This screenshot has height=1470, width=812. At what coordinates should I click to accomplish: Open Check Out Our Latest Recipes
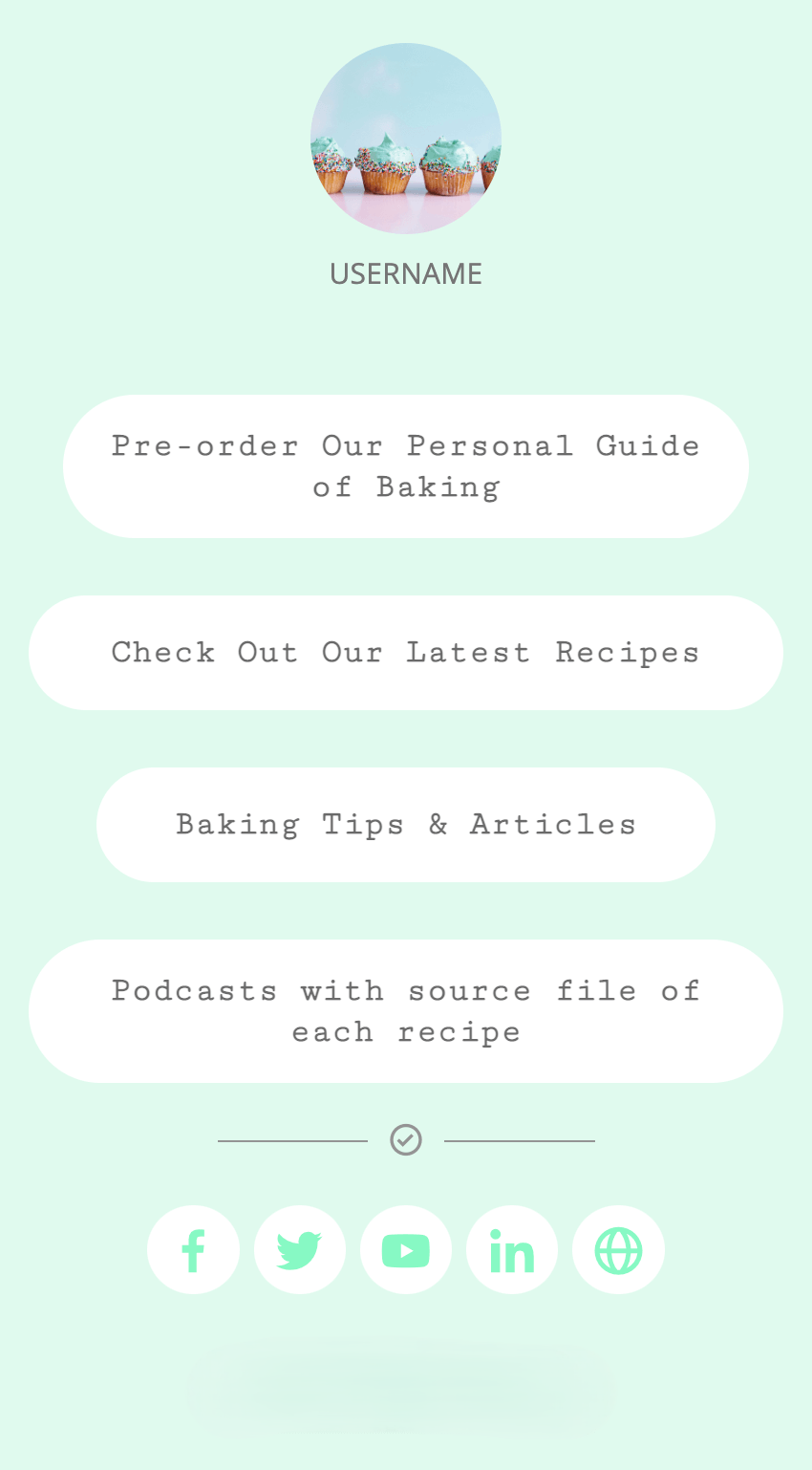pos(405,653)
